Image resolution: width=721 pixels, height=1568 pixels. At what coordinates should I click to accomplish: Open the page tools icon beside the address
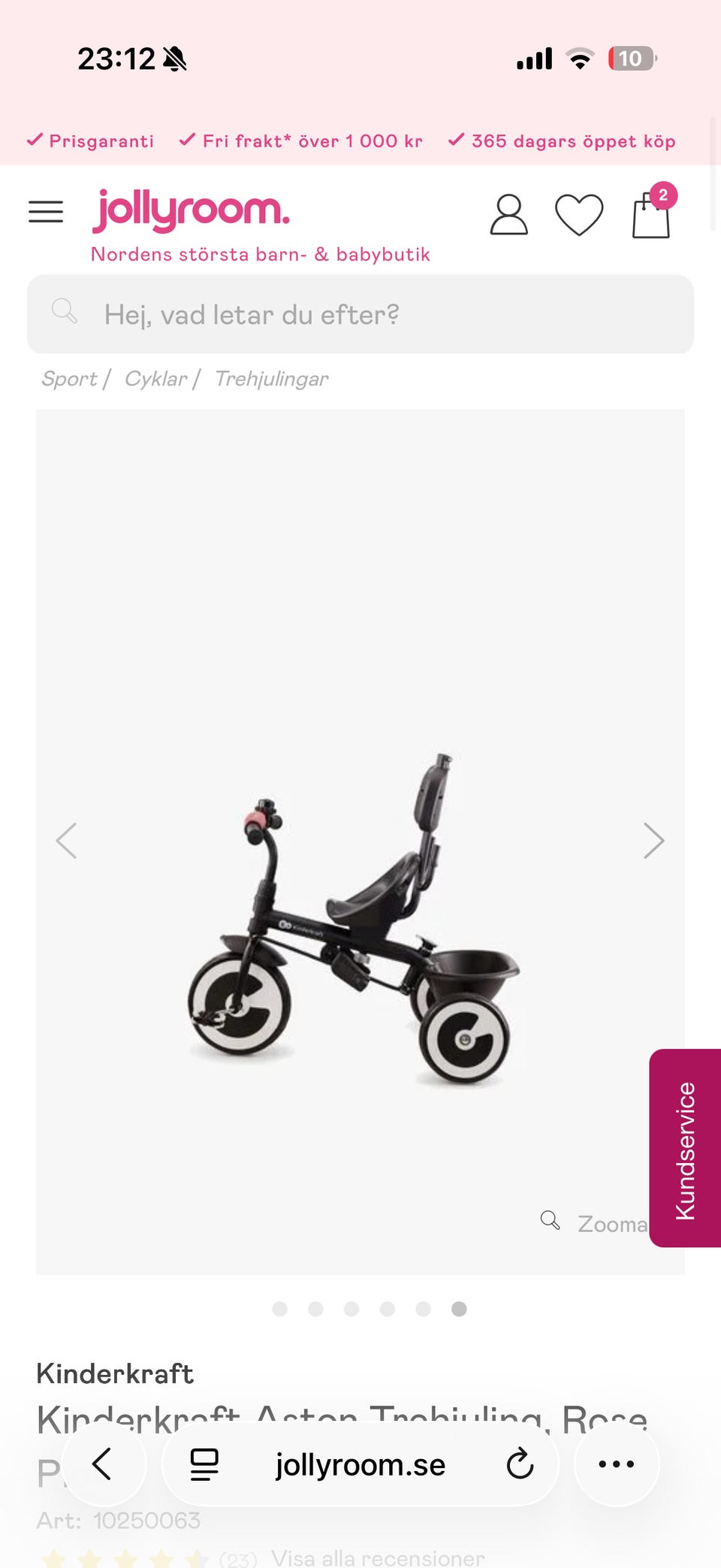click(204, 1464)
